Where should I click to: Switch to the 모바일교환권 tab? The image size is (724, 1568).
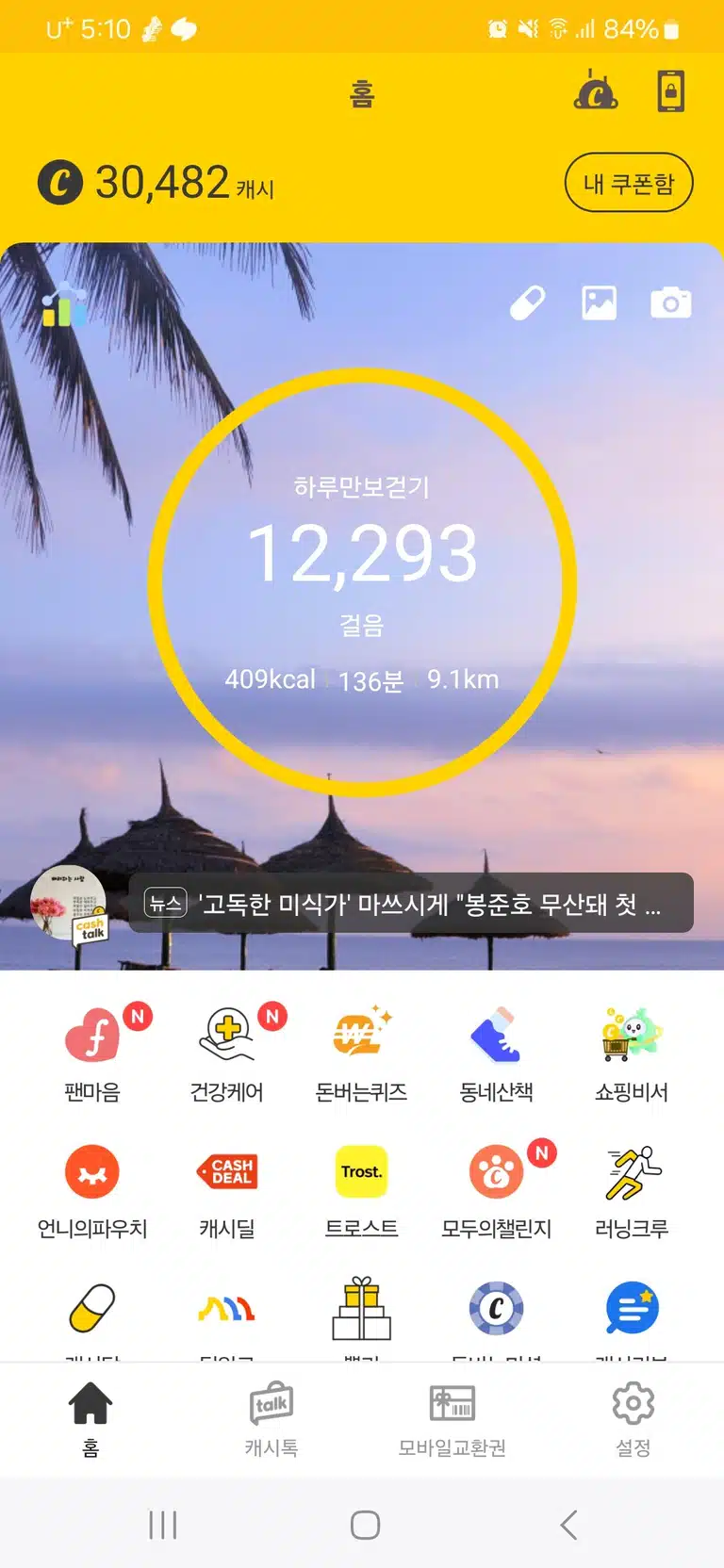pos(452,1419)
